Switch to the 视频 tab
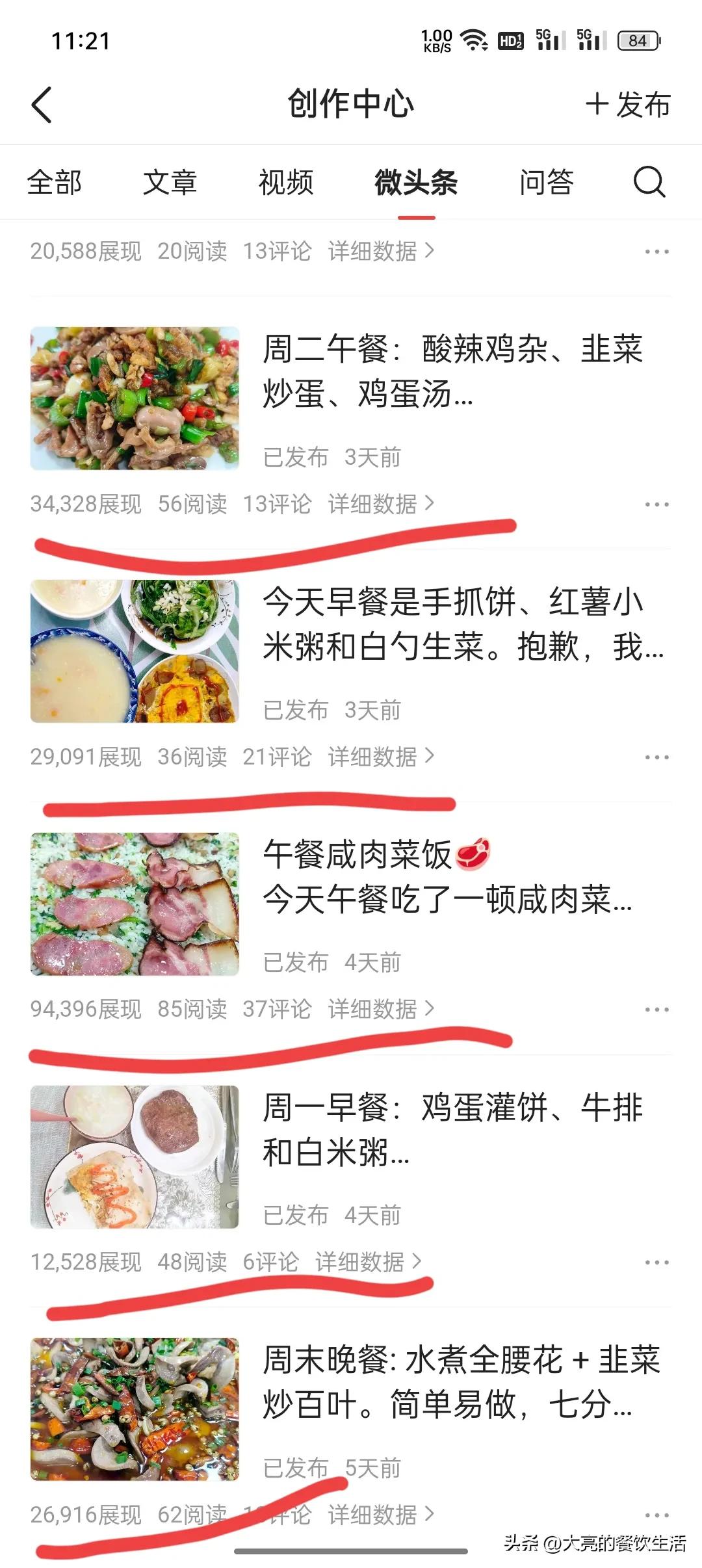 286,183
